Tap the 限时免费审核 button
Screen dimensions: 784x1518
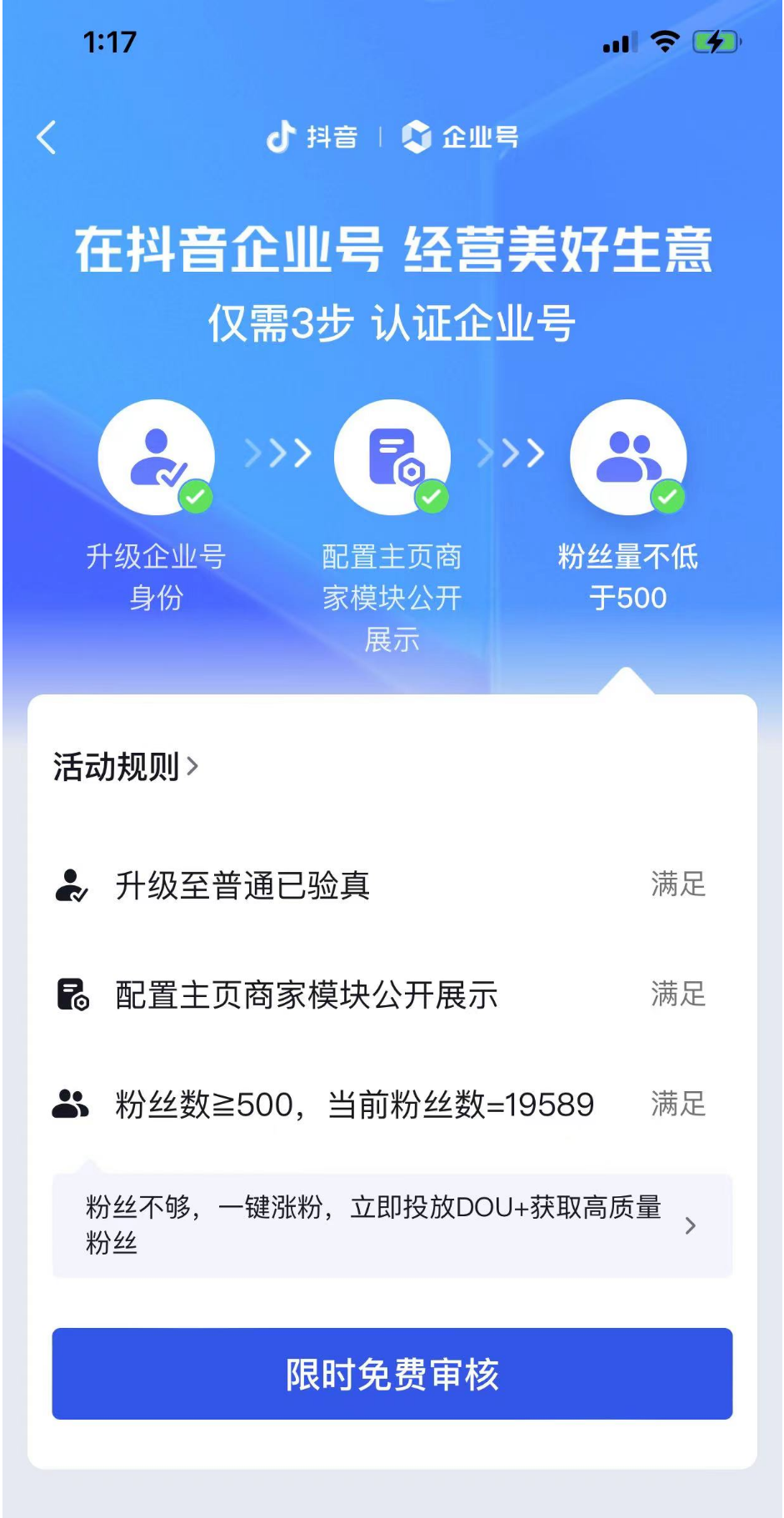pos(392,1374)
